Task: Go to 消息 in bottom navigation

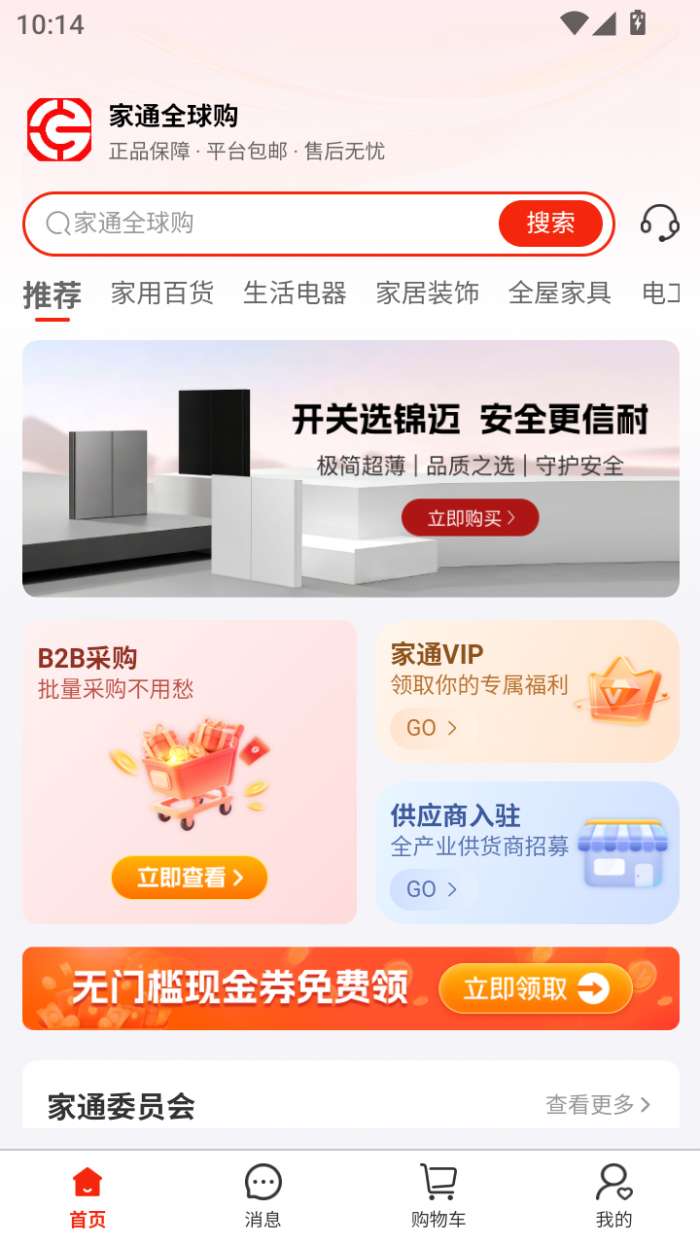Action: [263, 1196]
